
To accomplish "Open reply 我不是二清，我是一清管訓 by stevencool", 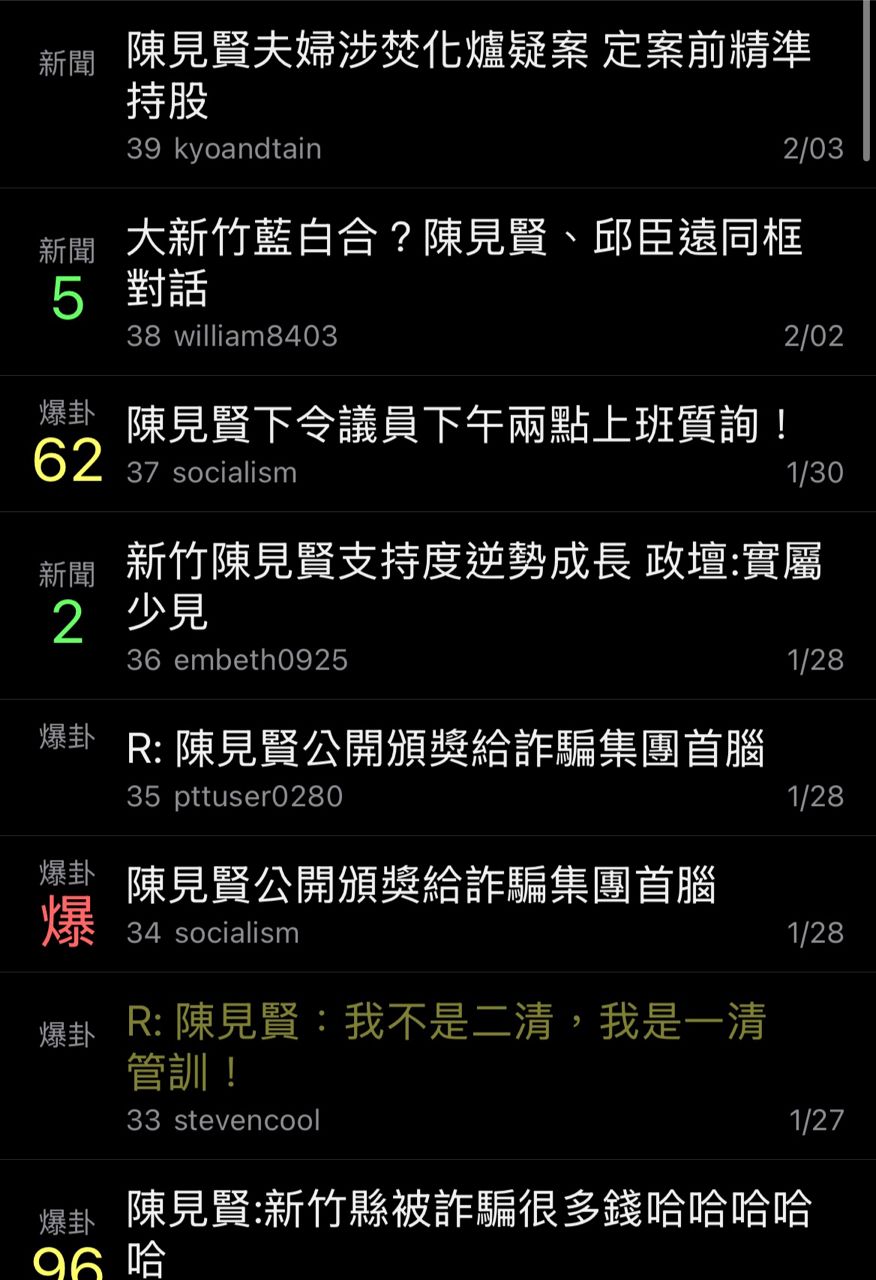I will (446, 1048).
